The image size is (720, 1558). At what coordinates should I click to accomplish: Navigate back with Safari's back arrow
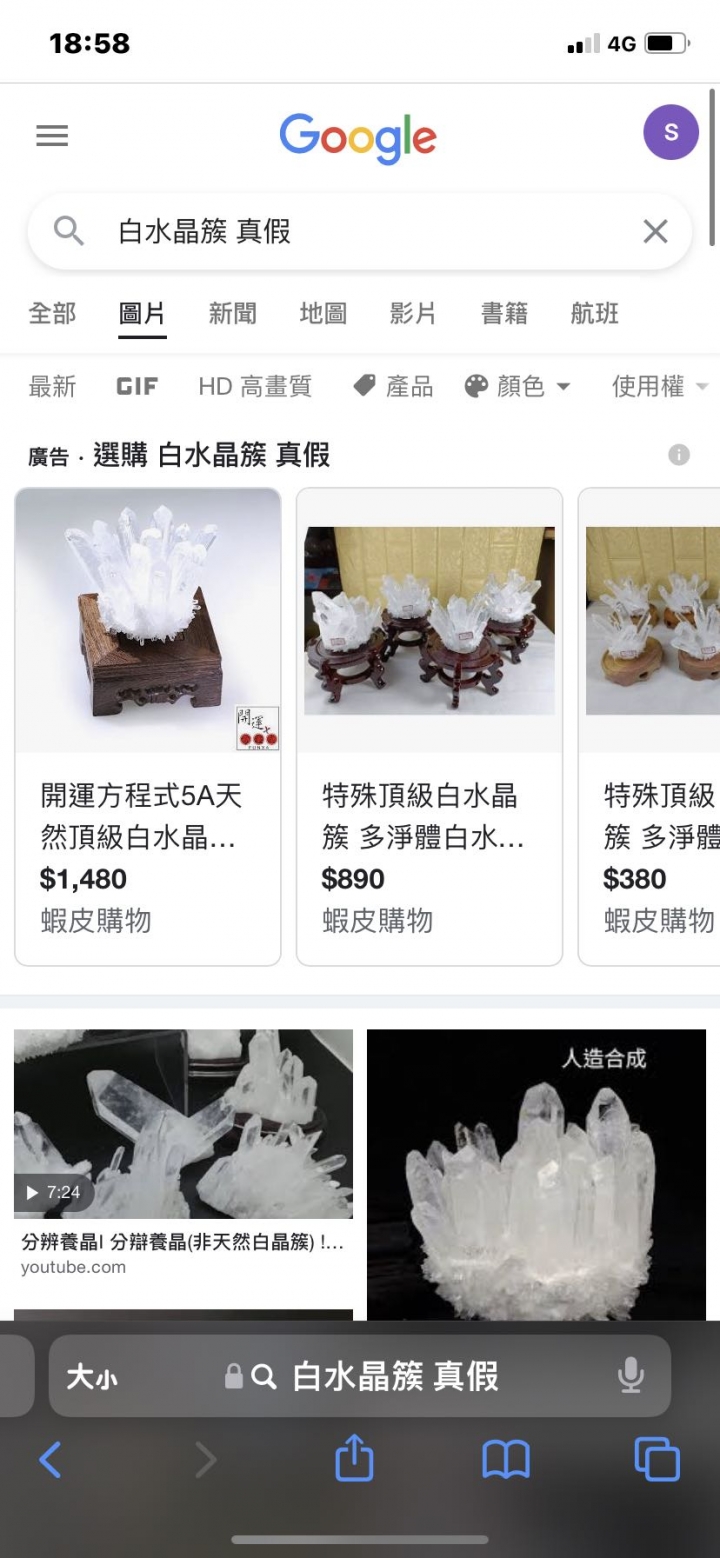[x=51, y=1459]
